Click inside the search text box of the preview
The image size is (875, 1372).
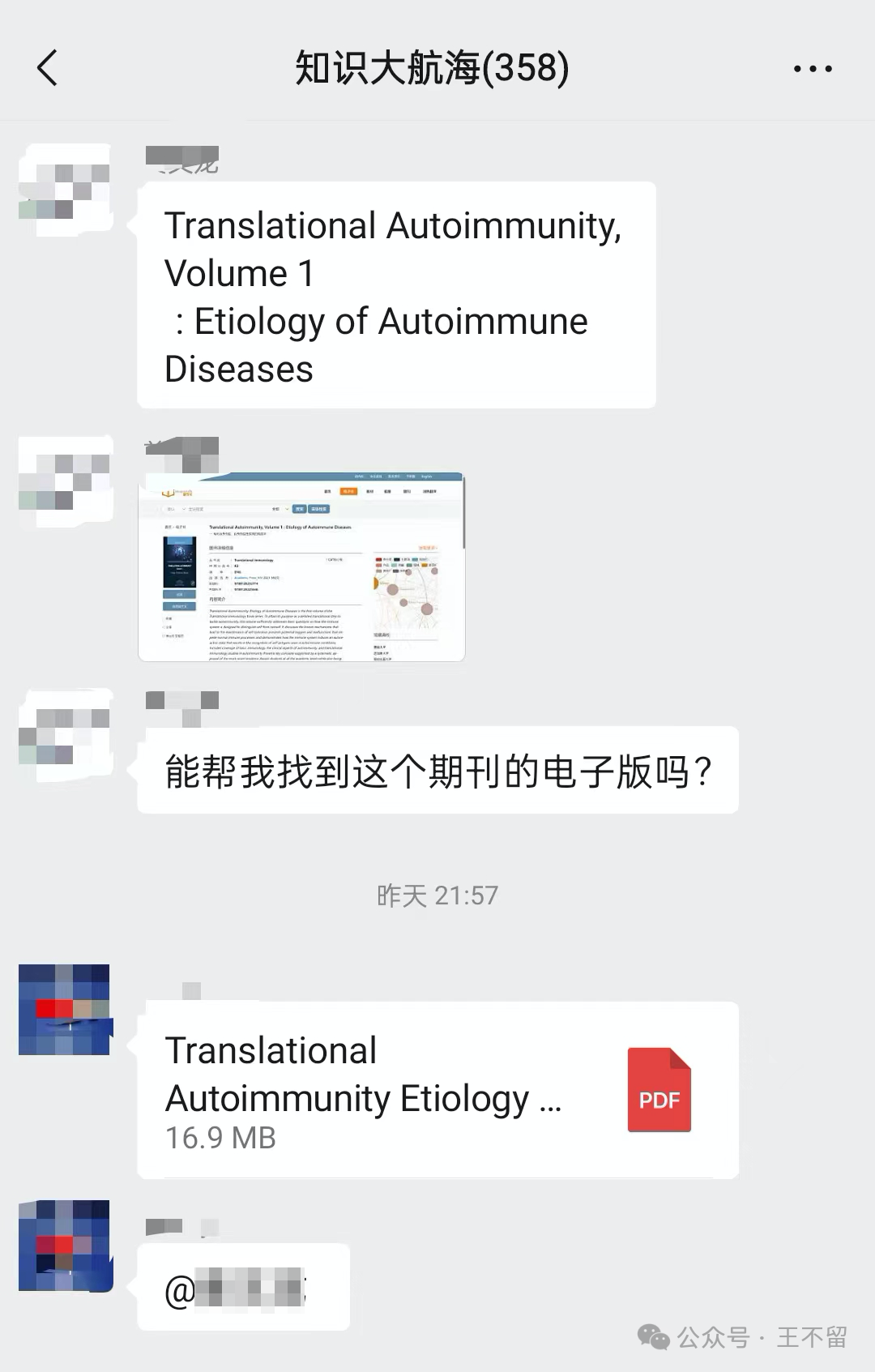coord(228,509)
